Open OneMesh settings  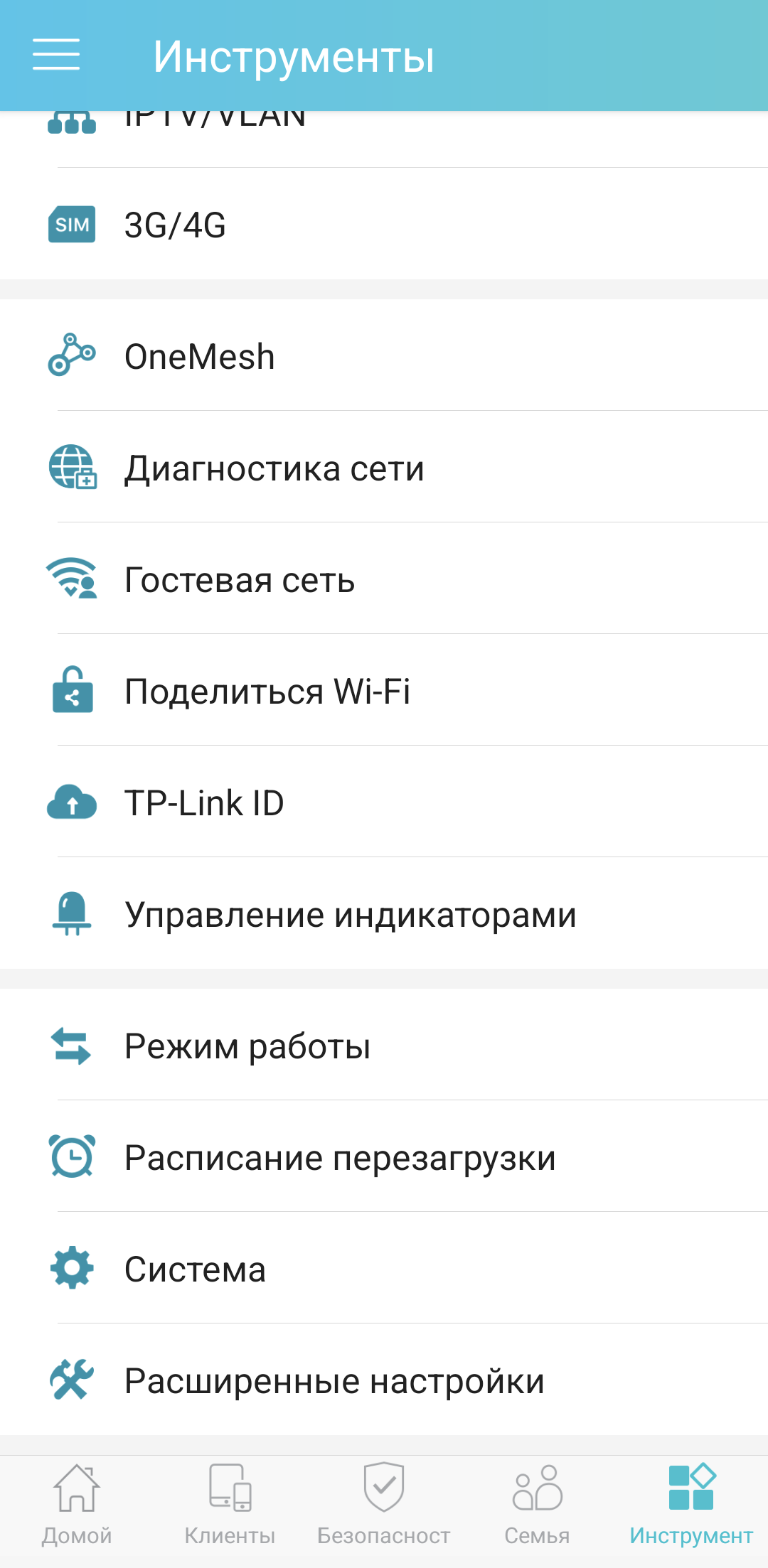[384, 355]
